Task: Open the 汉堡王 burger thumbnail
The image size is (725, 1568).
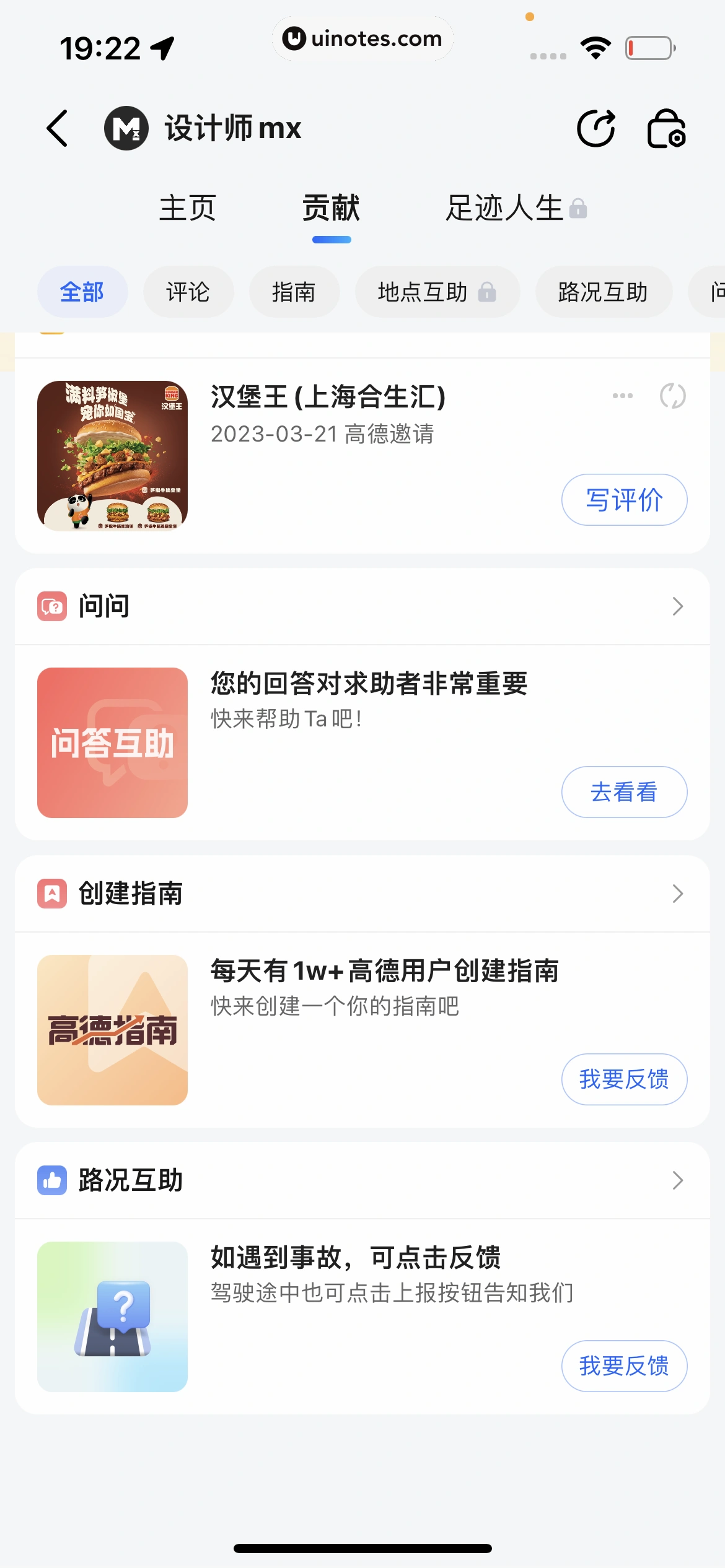Action: click(x=112, y=456)
